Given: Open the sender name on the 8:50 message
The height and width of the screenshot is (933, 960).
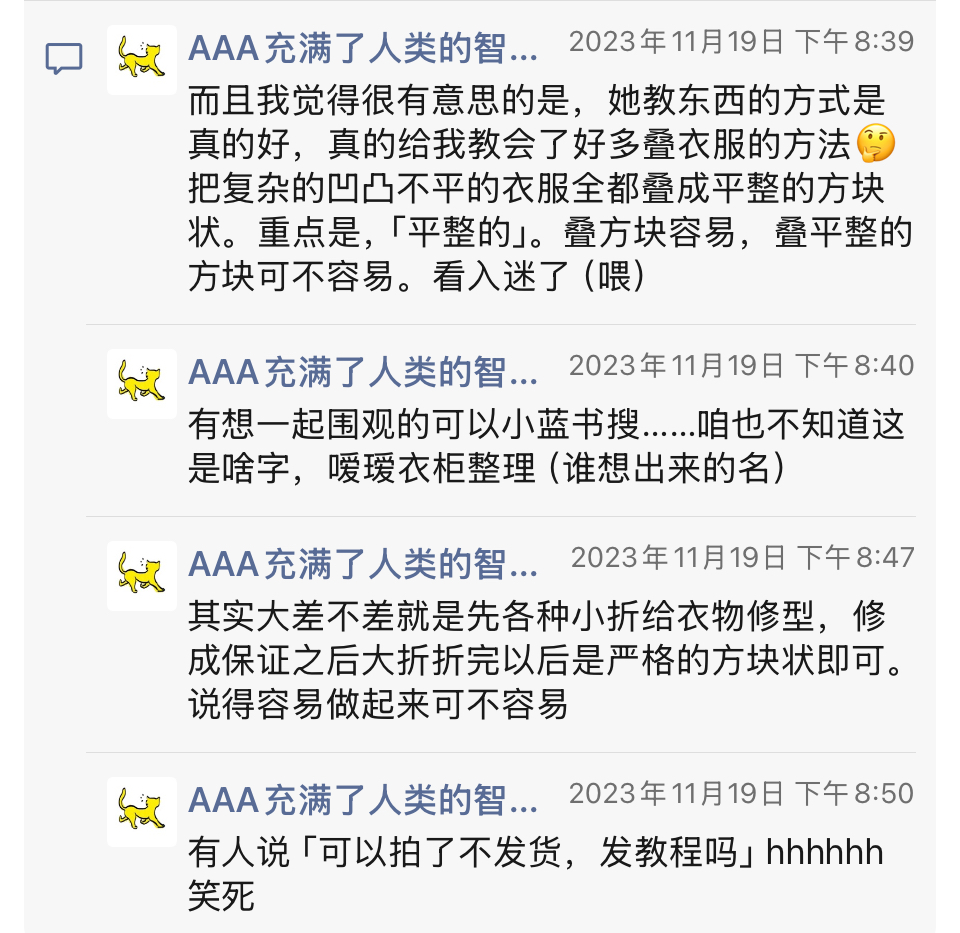Looking at the screenshot, I should coord(363,800).
